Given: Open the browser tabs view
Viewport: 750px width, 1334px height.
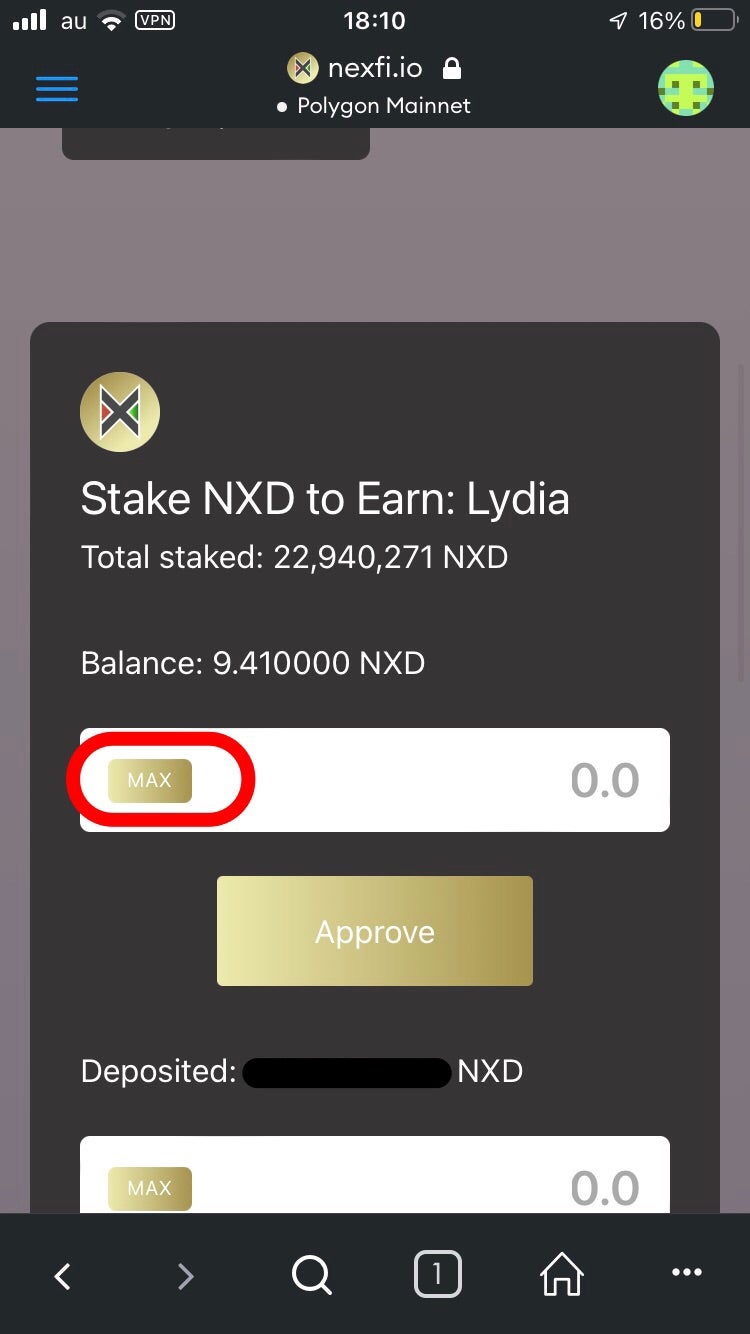Looking at the screenshot, I should [x=437, y=1274].
